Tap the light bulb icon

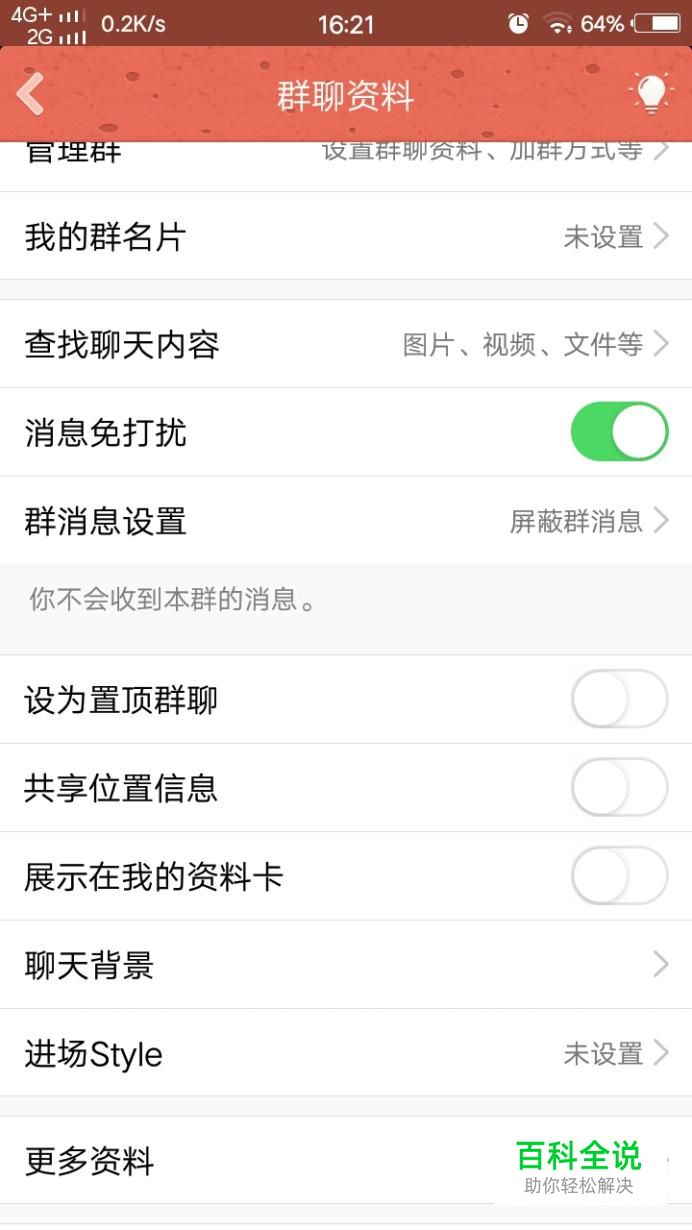(x=651, y=94)
